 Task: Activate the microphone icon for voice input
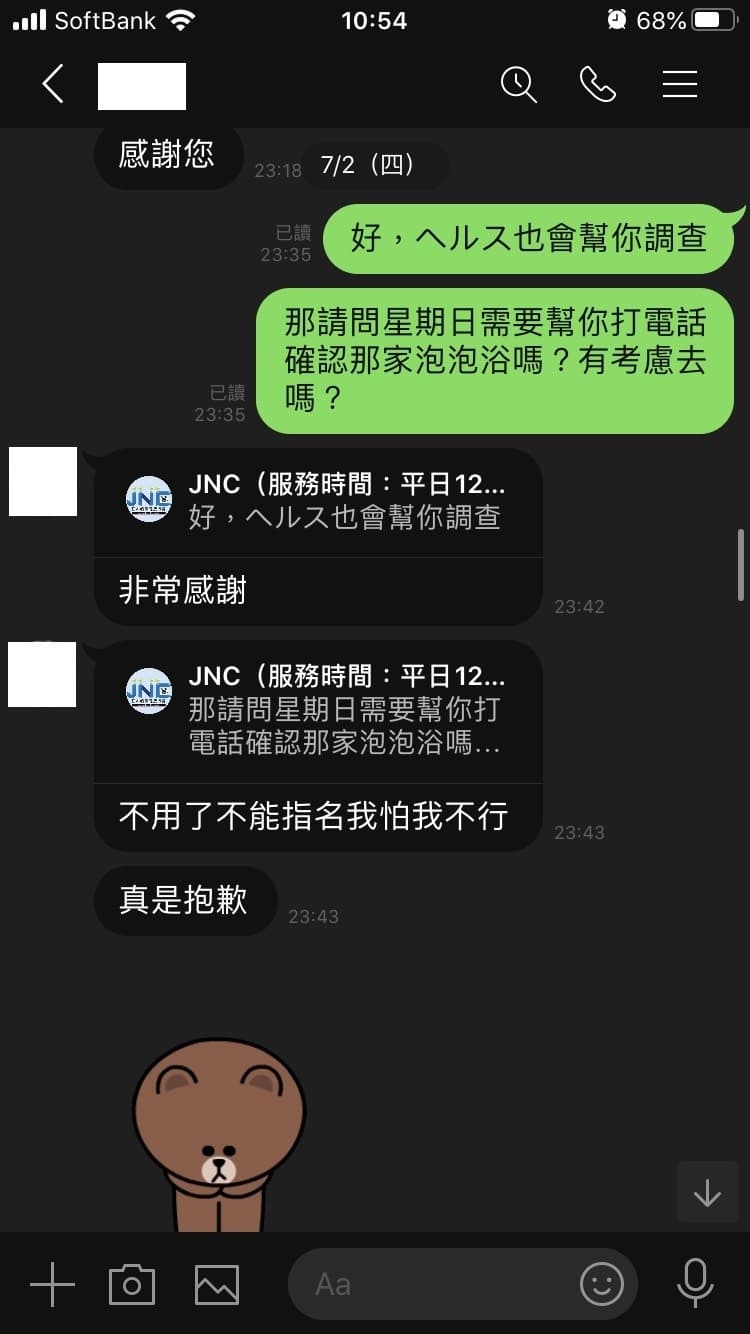[x=696, y=1283]
